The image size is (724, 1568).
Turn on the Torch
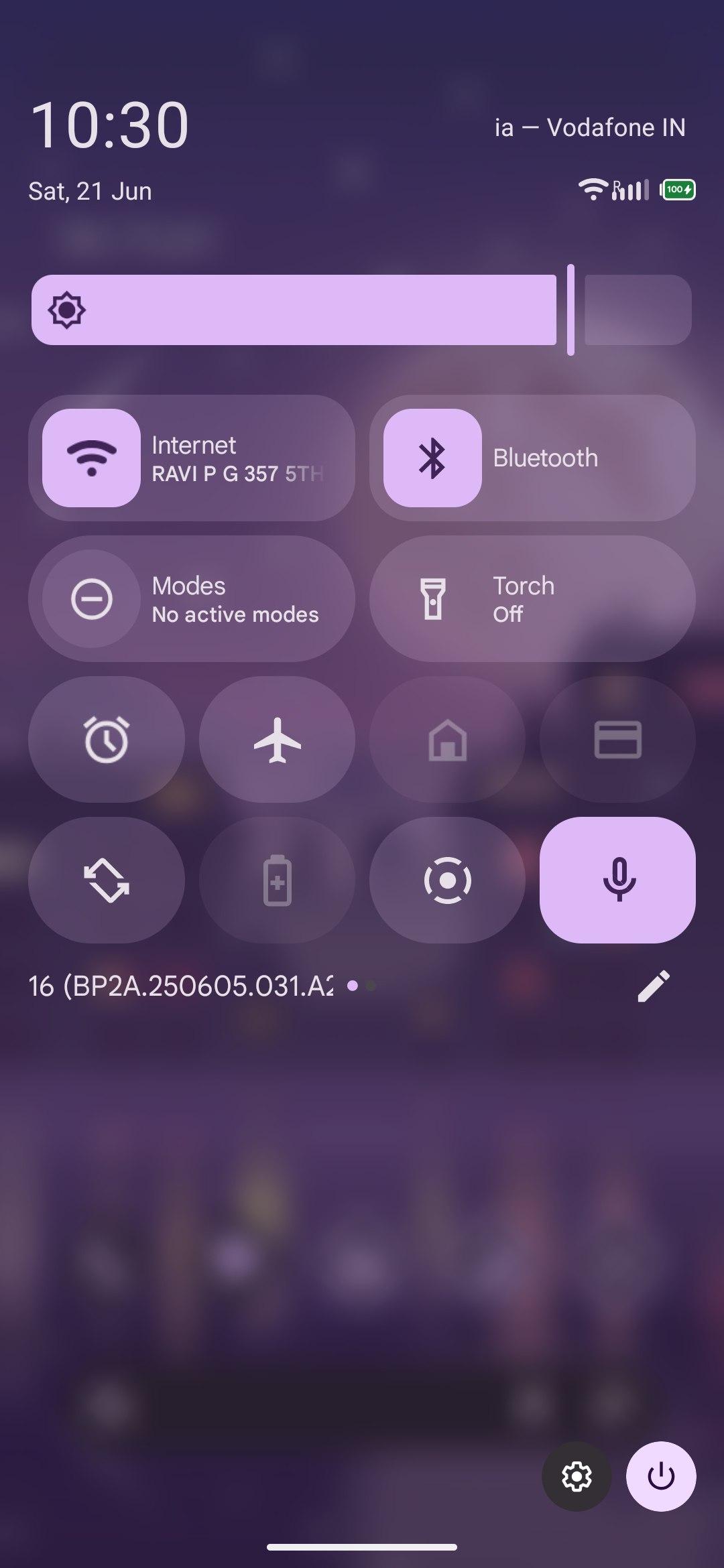click(x=532, y=598)
